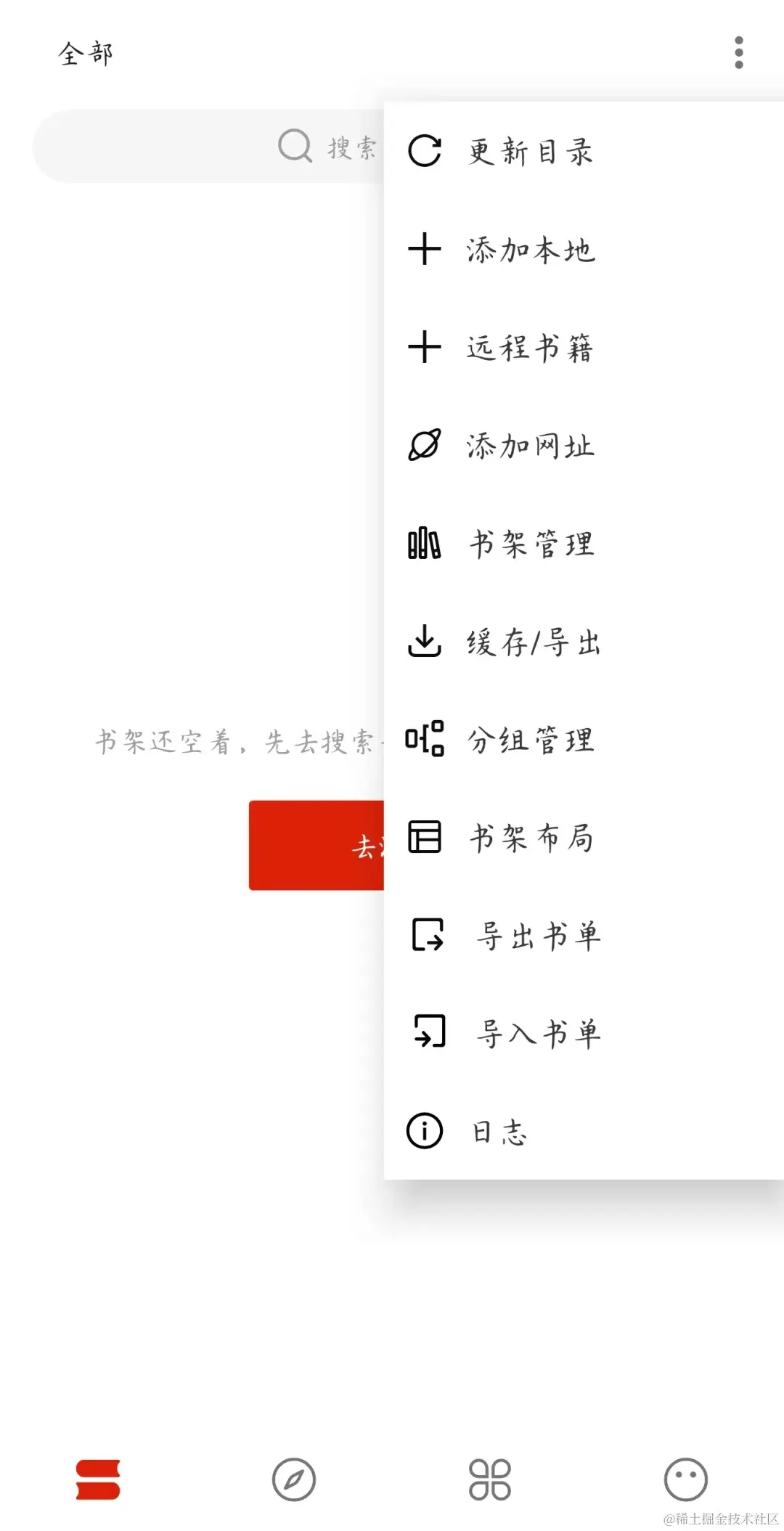Select 缓存/导出 option
The image size is (784, 1531).
[533, 642]
